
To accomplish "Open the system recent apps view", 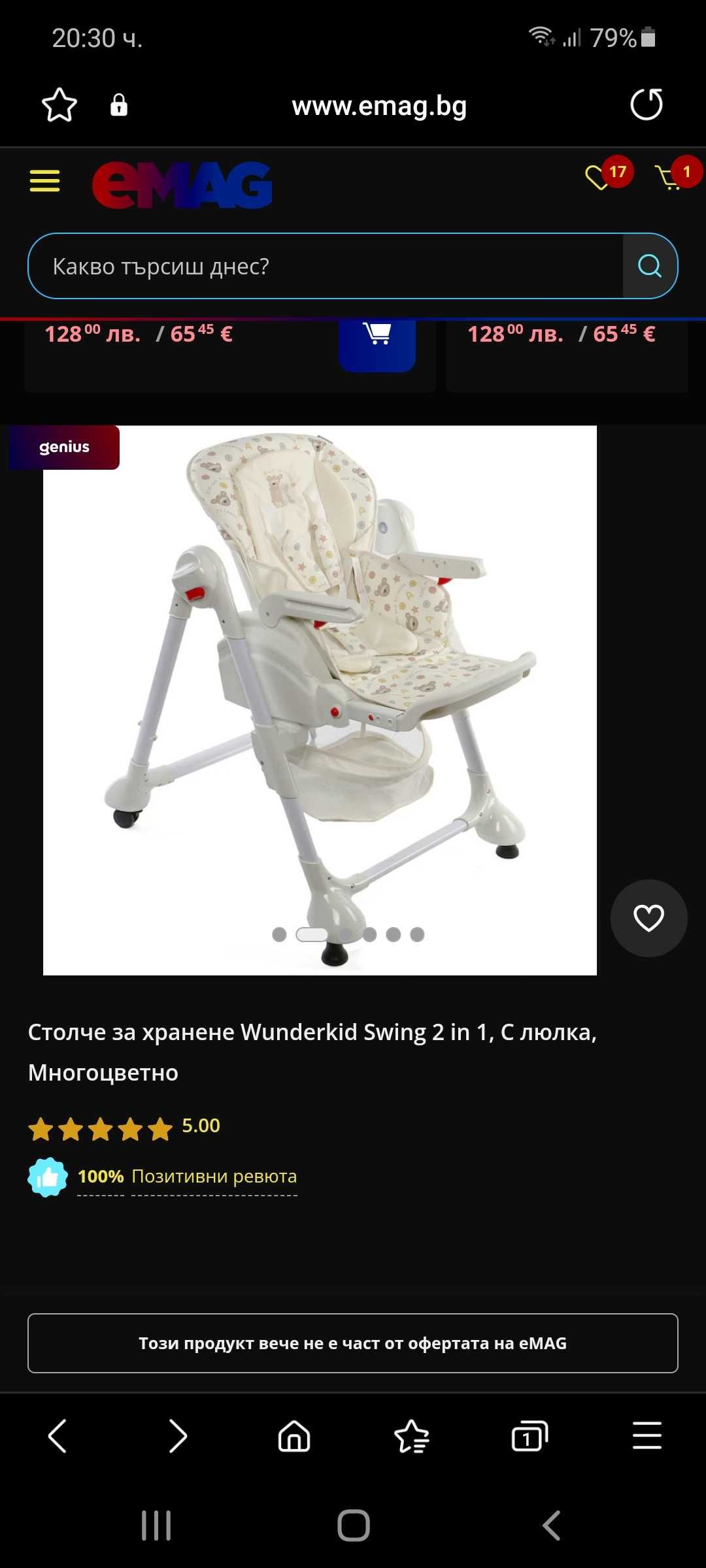I will click(x=156, y=1526).
